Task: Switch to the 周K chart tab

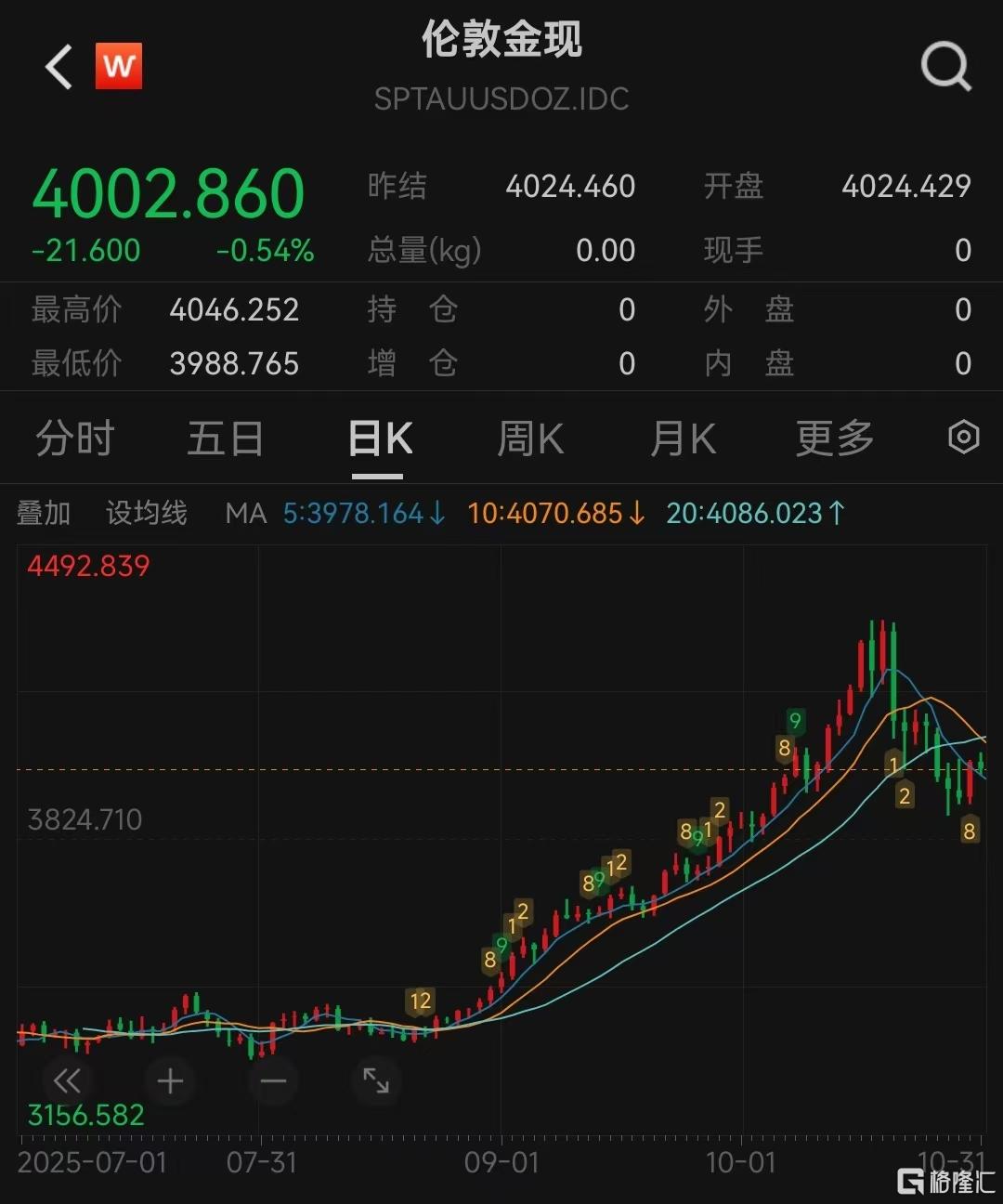Action: pyautogui.click(x=530, y=438)
